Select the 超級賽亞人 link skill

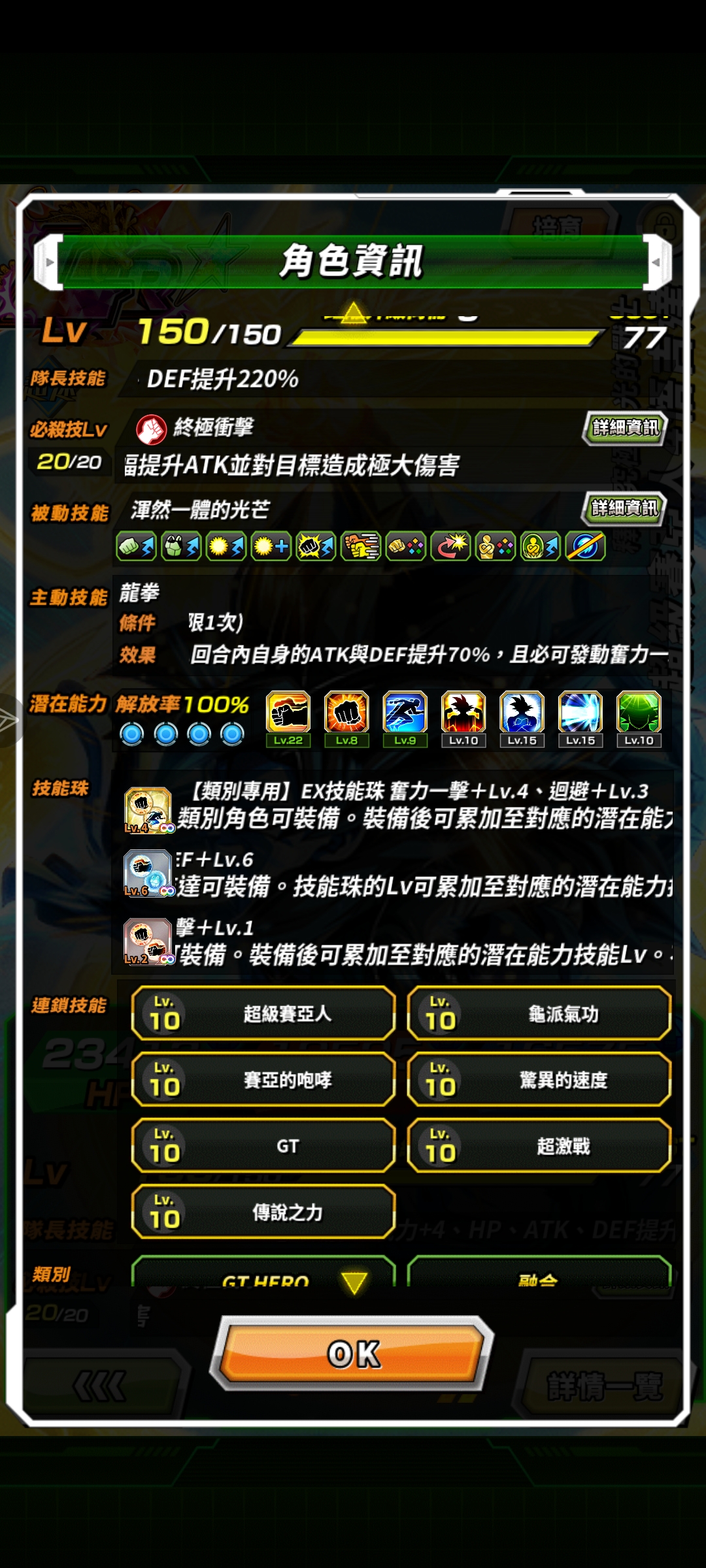pos(263,1013)
